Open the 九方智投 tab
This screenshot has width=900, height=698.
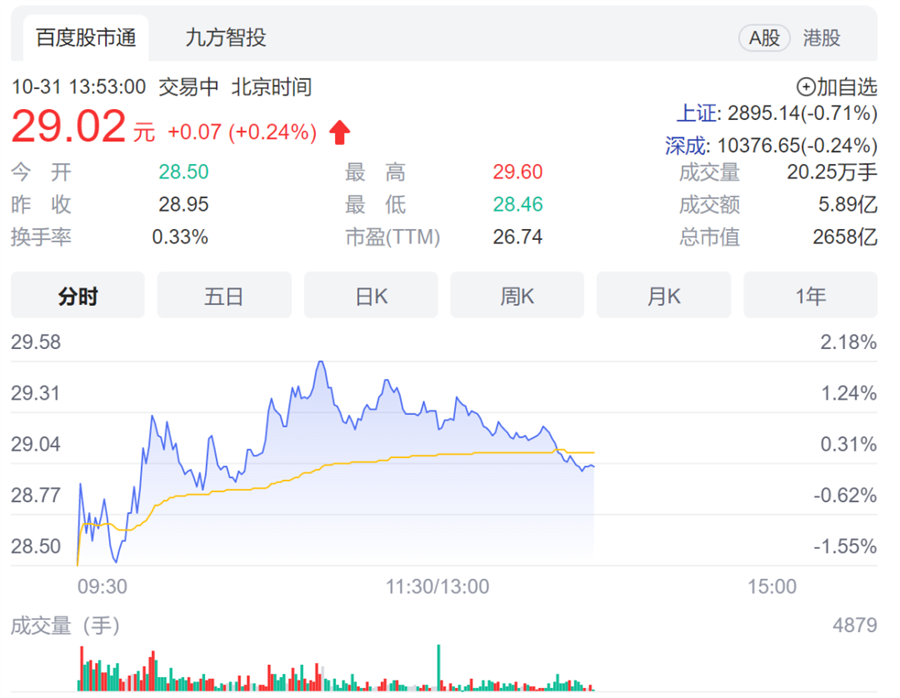pos(226,38)
